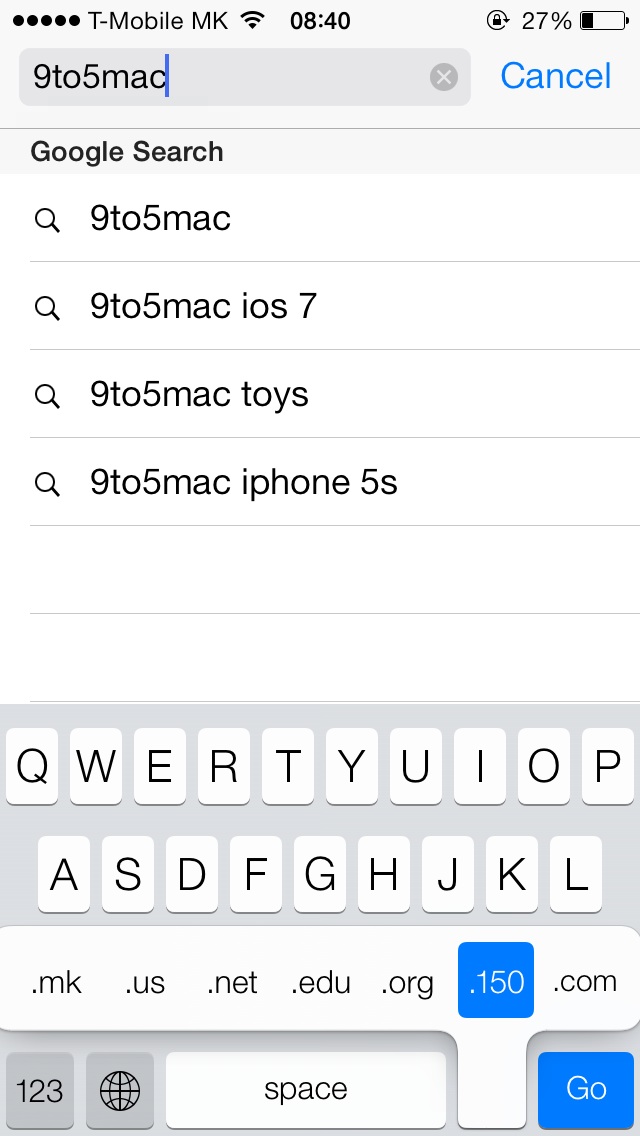
Task: Choose the '9to5mac ios 7' suggestion
Action: (x=203, y=306)
